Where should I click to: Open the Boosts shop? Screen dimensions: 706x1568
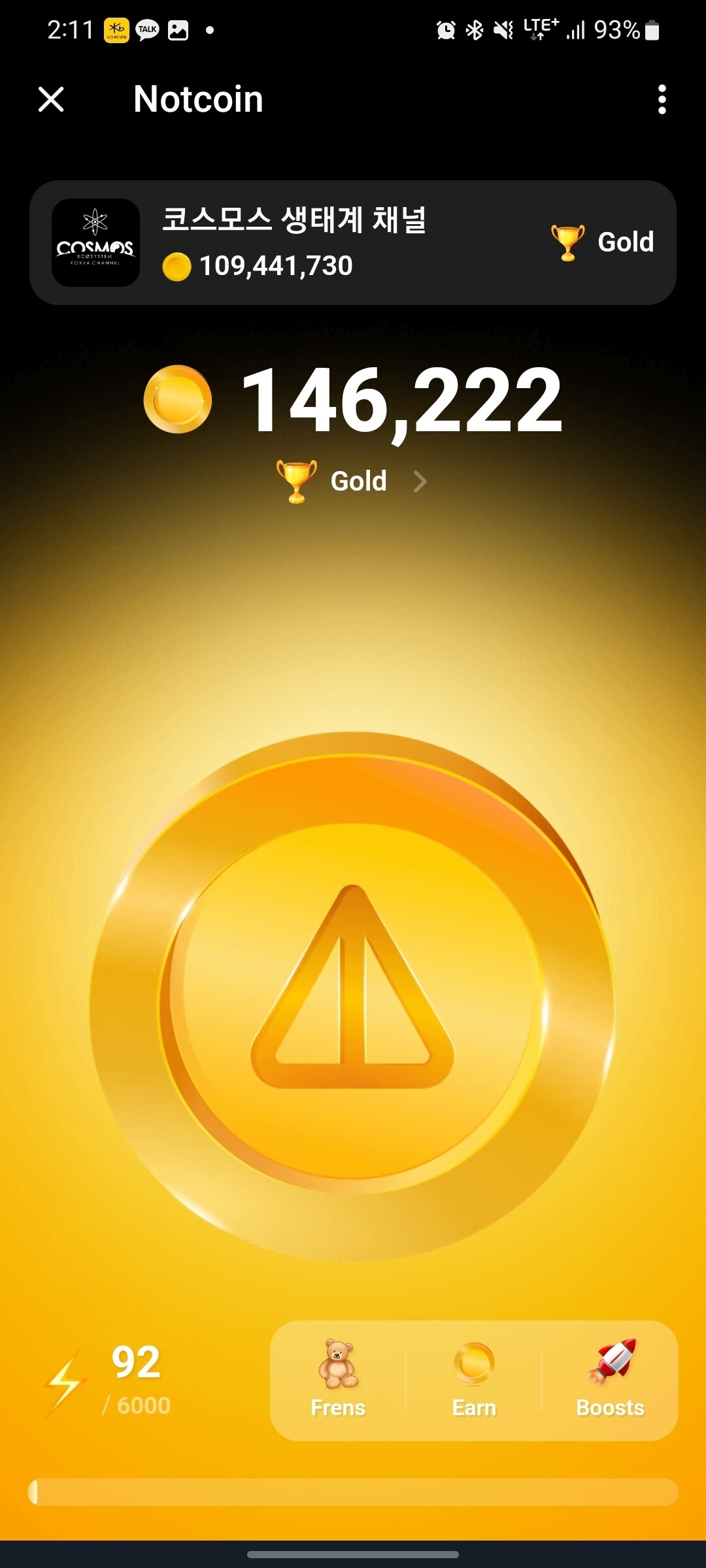click(611, 1380)
